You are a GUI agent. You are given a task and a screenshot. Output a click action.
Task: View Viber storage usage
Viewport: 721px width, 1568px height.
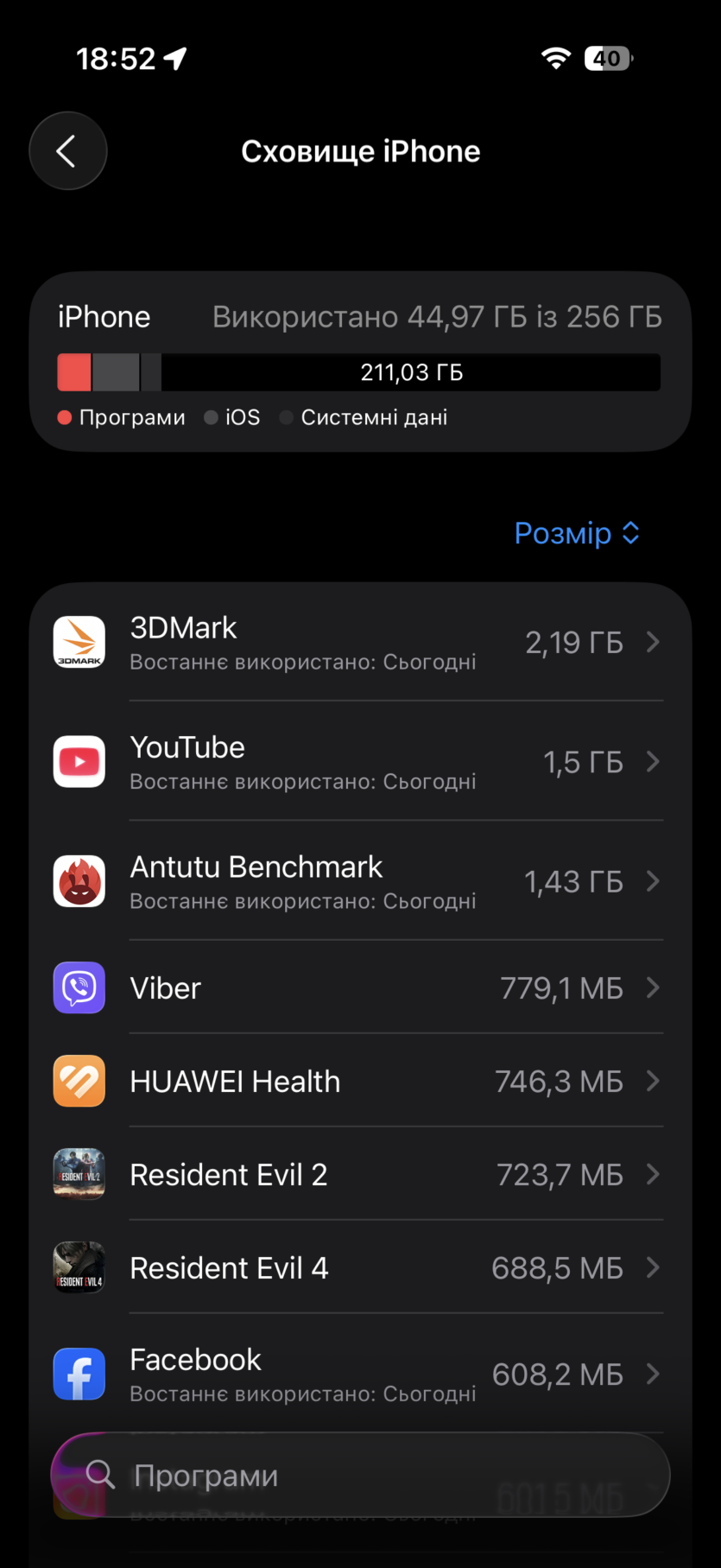[358, 987]
